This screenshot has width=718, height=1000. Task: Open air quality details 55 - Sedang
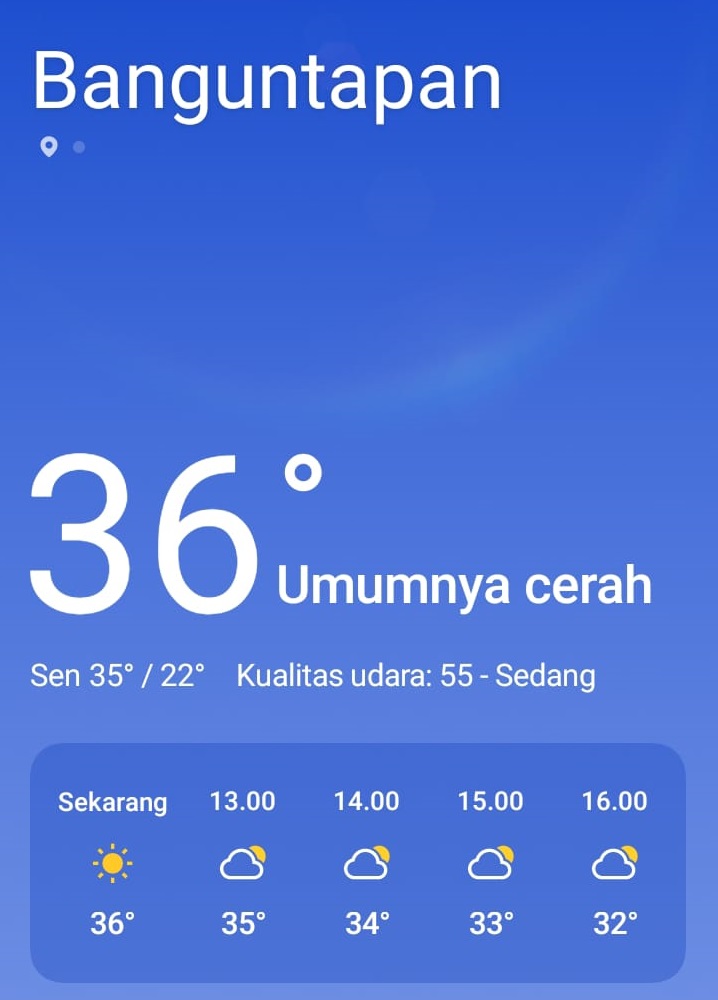(x=415, y=676)
